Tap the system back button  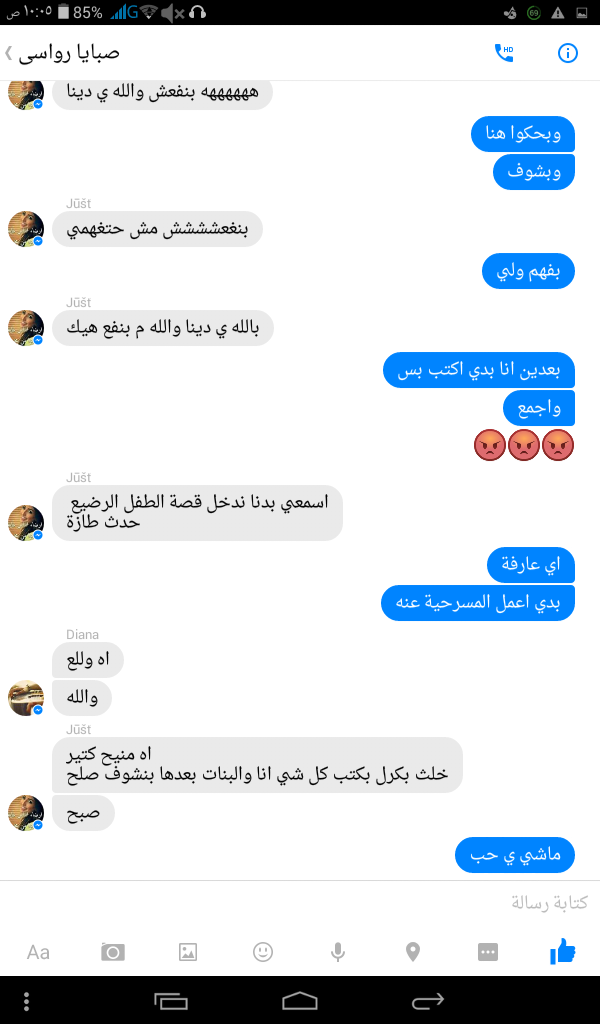(x=428, y=1000)
